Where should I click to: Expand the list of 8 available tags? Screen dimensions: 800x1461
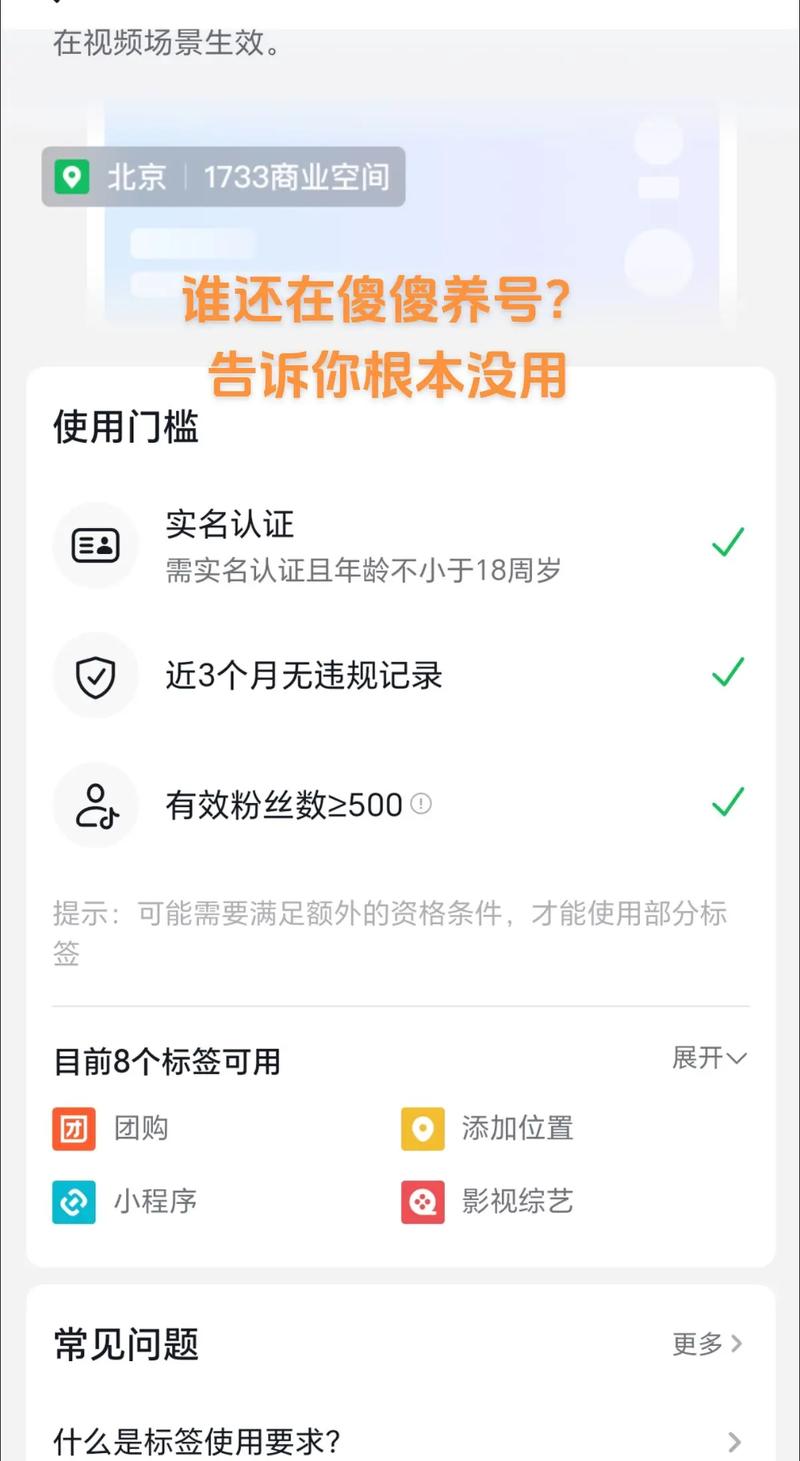click(709, 1058)
